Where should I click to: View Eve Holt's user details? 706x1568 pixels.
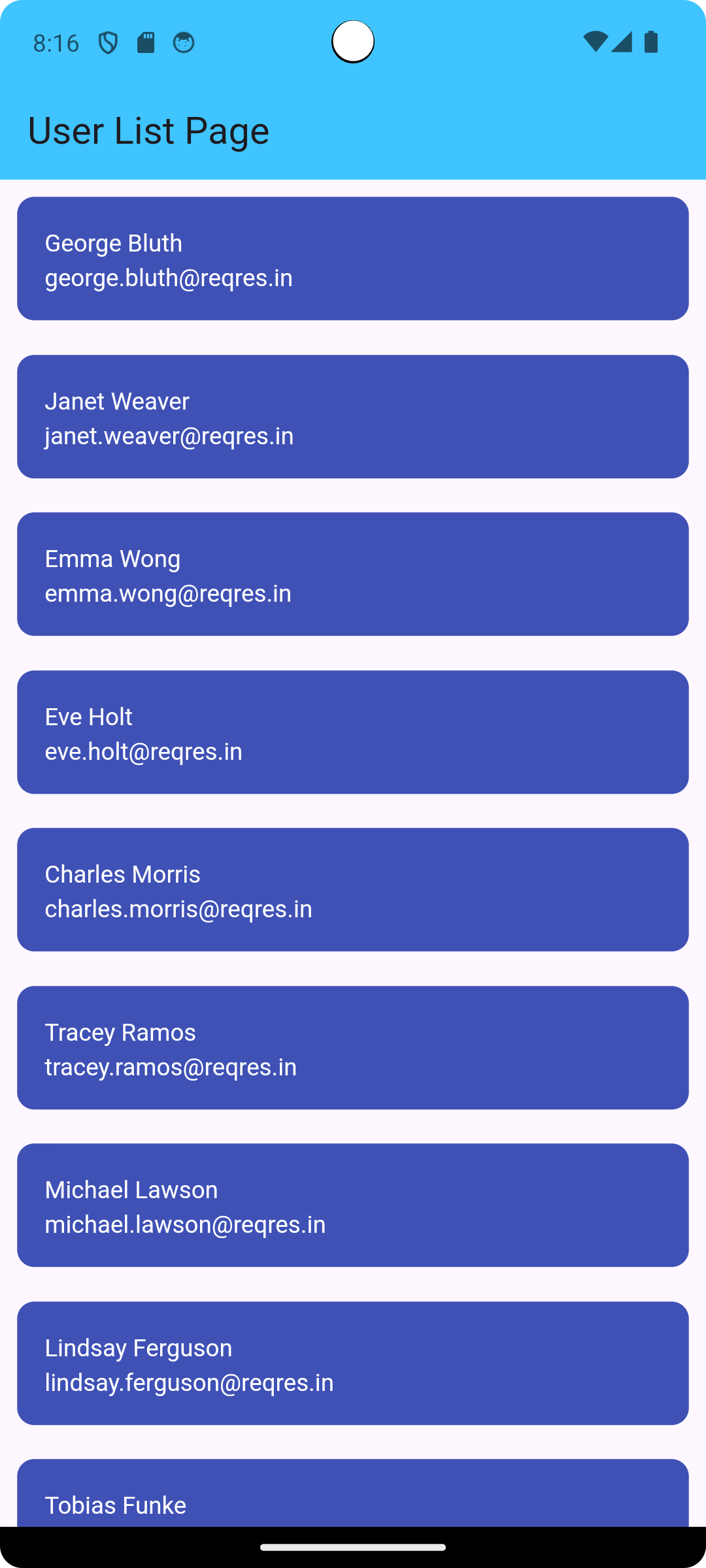(353, 732)
